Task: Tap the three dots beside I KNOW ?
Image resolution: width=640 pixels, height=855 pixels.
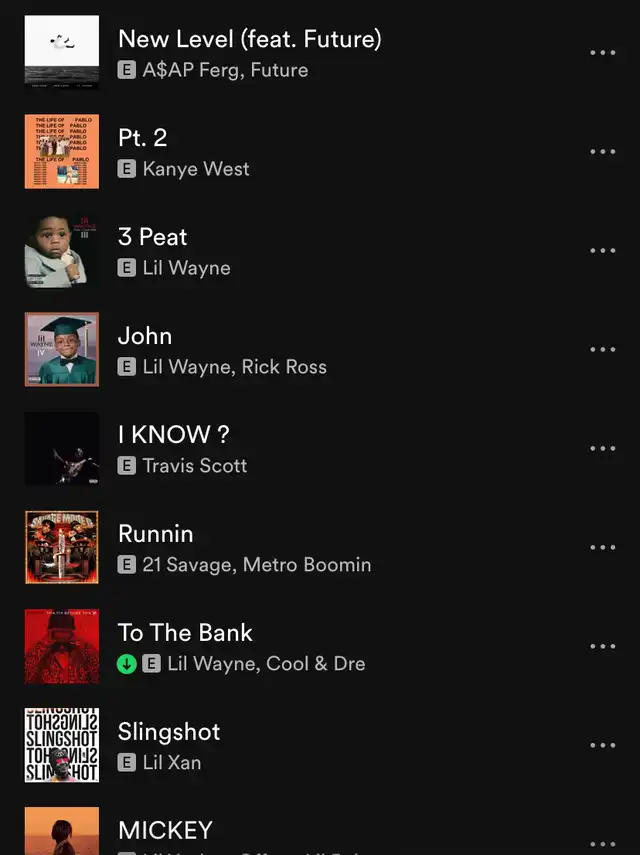Action: point(602,449)
